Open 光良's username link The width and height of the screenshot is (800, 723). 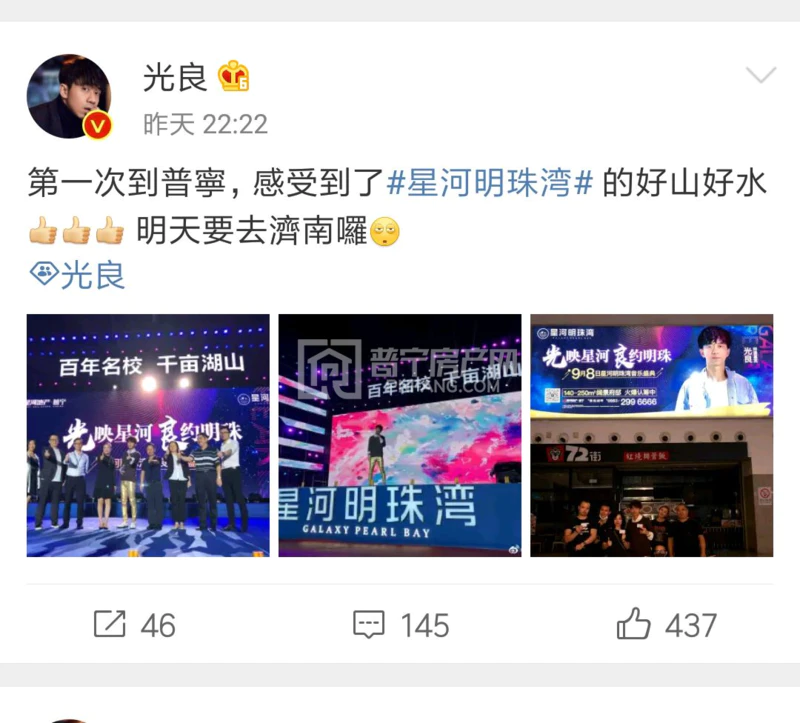tap(175, 76)
